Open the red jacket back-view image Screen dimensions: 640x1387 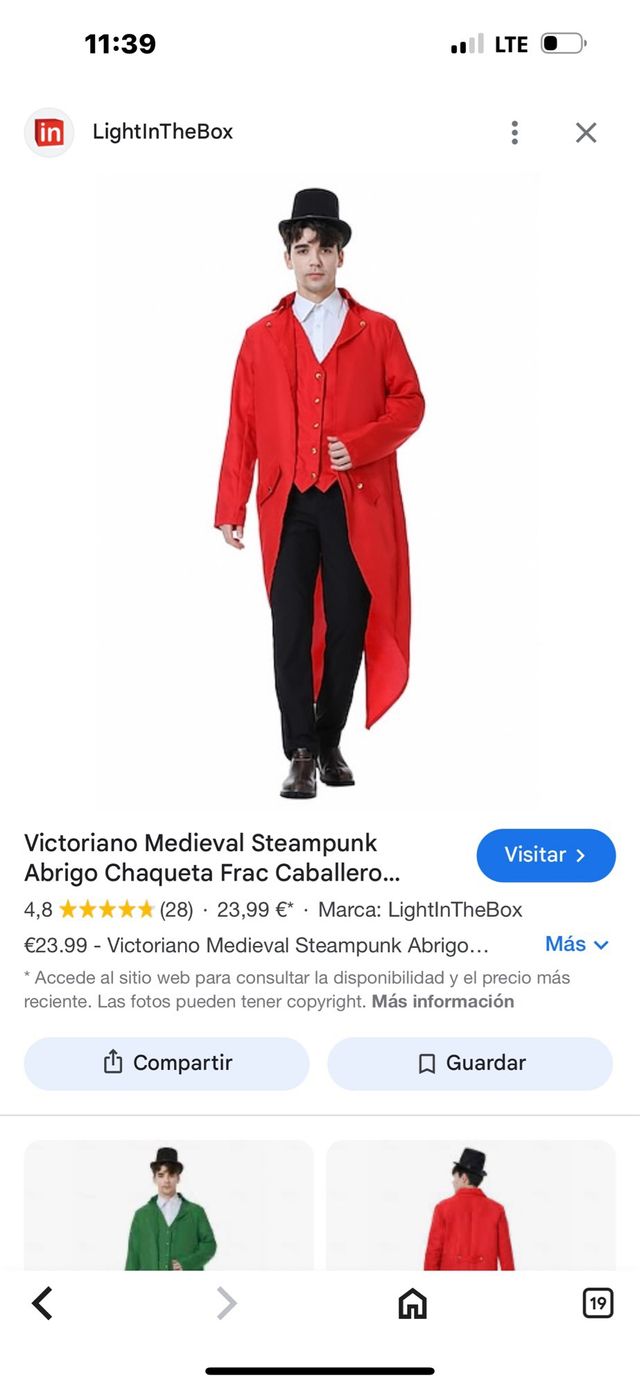470,1208
